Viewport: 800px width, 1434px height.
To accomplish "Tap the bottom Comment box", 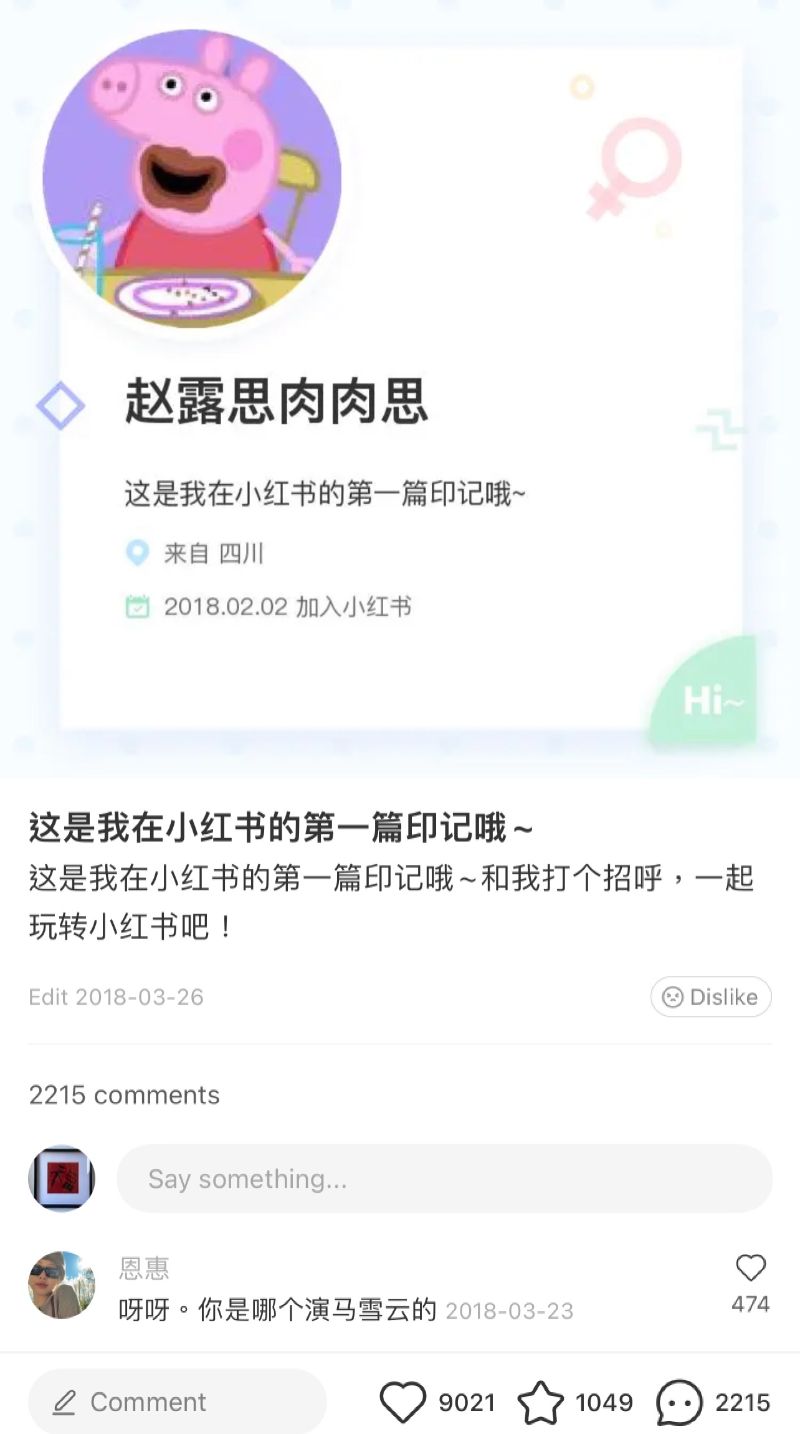I will tap(177, 1402).
